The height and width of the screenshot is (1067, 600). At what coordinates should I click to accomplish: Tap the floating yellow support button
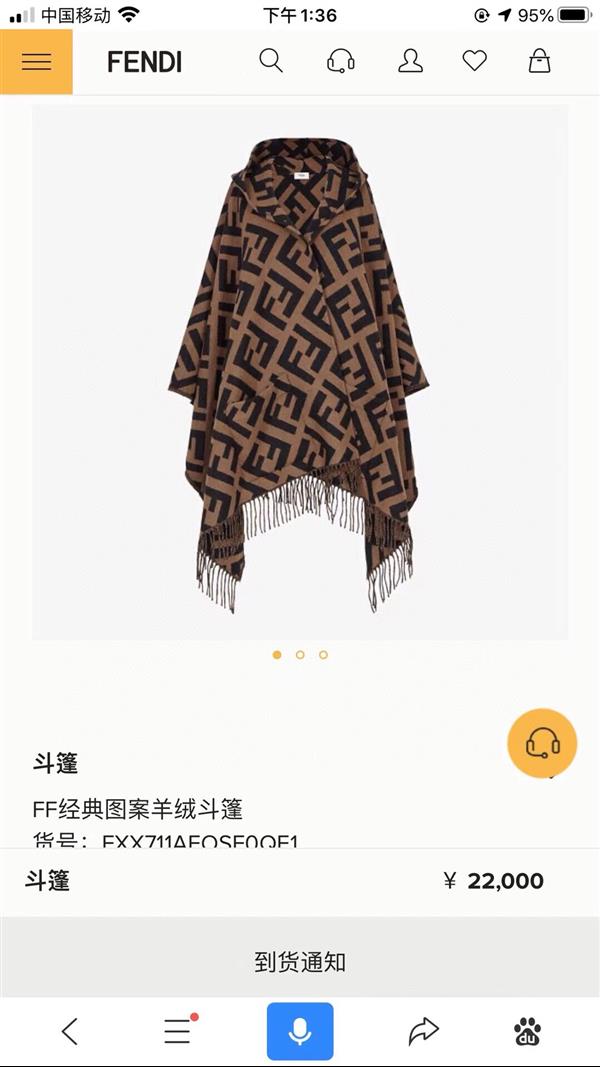542,743
